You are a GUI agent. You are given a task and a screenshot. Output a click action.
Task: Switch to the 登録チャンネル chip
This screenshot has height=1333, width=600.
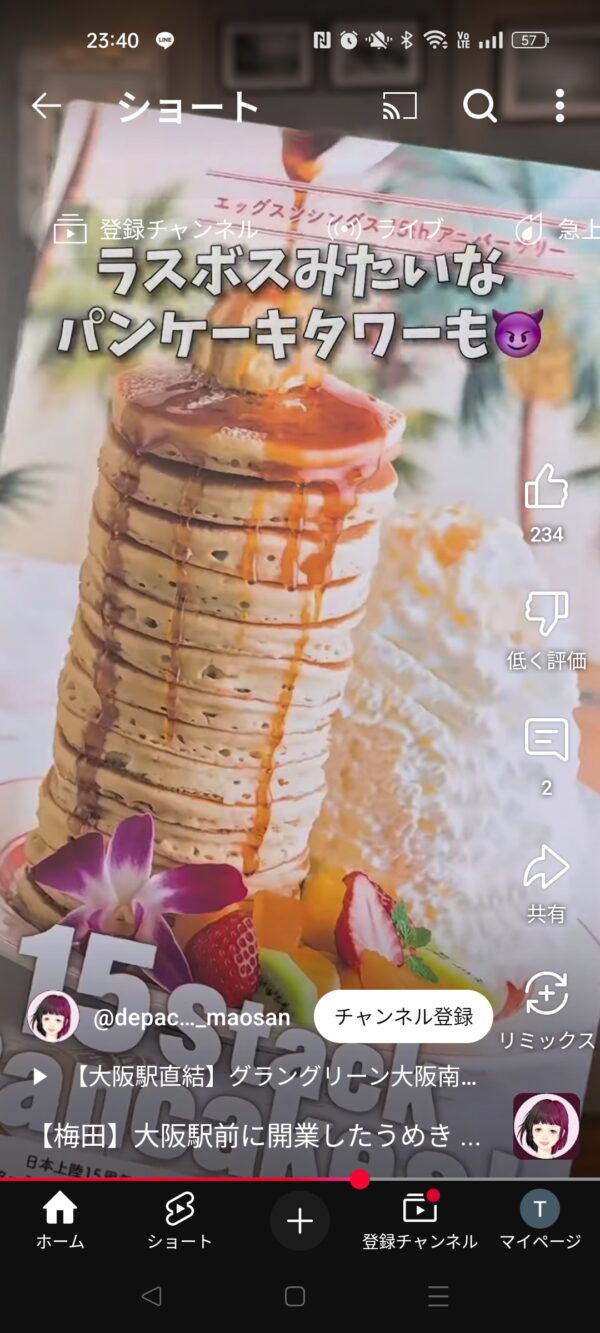(x=156, y=230)
